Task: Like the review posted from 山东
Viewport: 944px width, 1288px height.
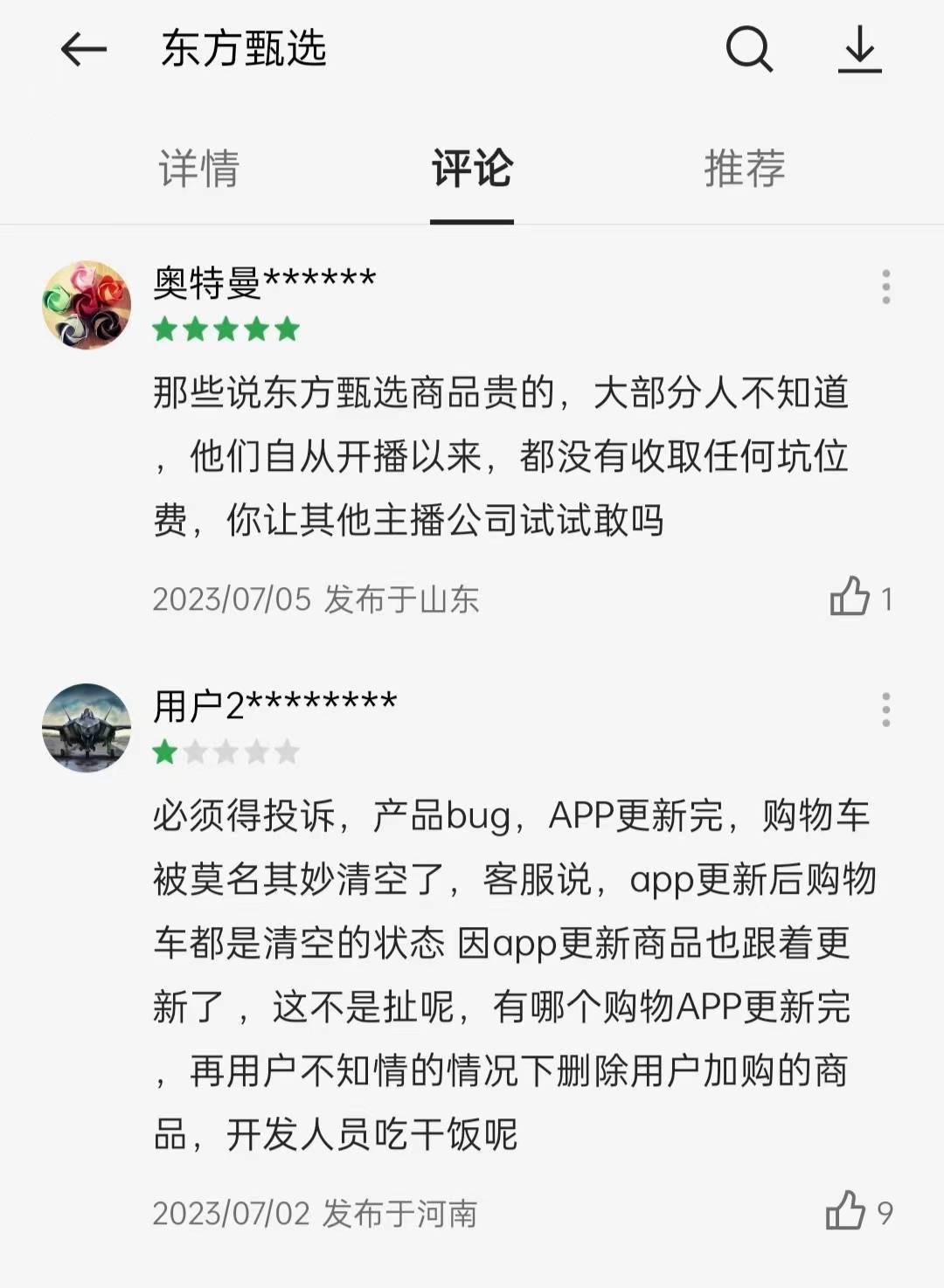Action: coord(850,598)
